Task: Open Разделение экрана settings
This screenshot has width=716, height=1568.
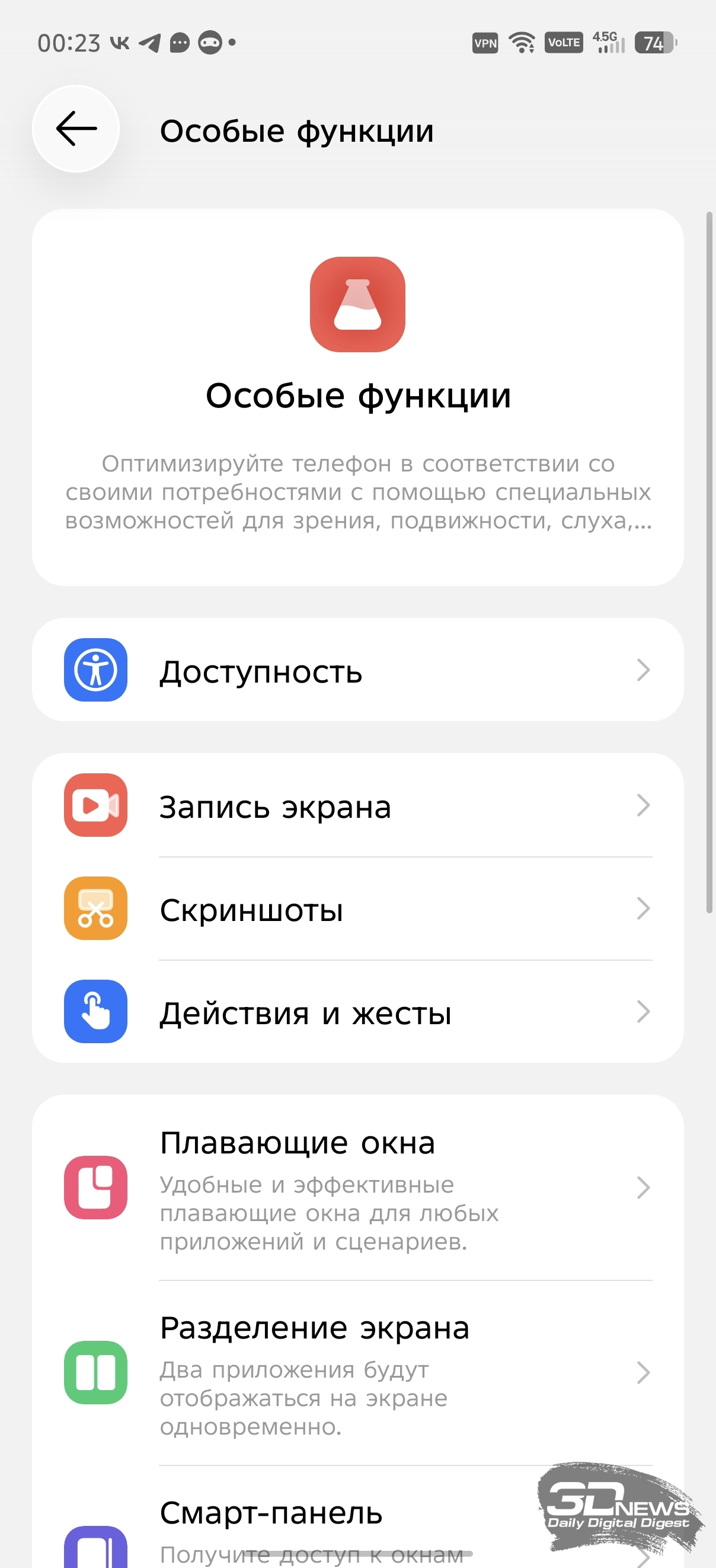Action: coord(357,1372)
